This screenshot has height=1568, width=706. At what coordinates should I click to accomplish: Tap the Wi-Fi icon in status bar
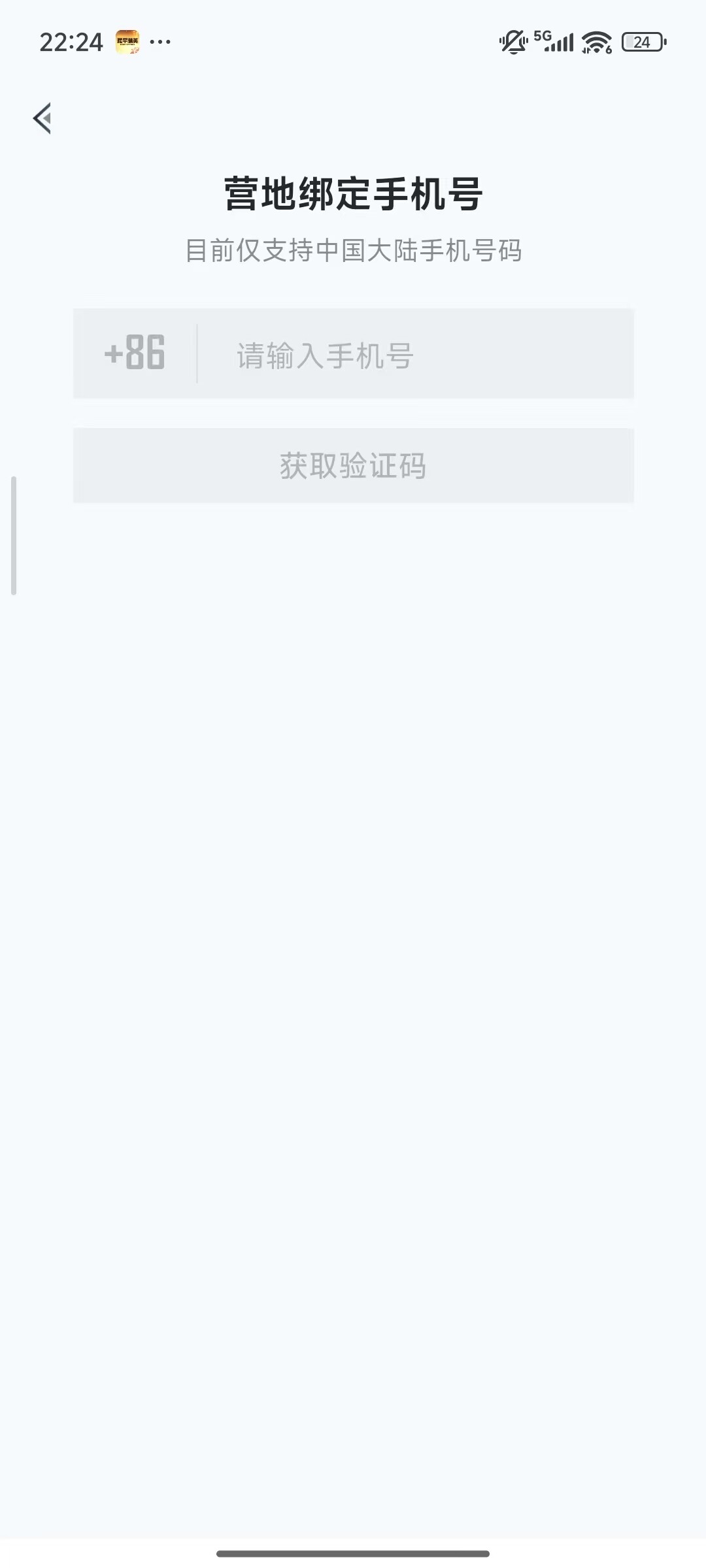597,41
